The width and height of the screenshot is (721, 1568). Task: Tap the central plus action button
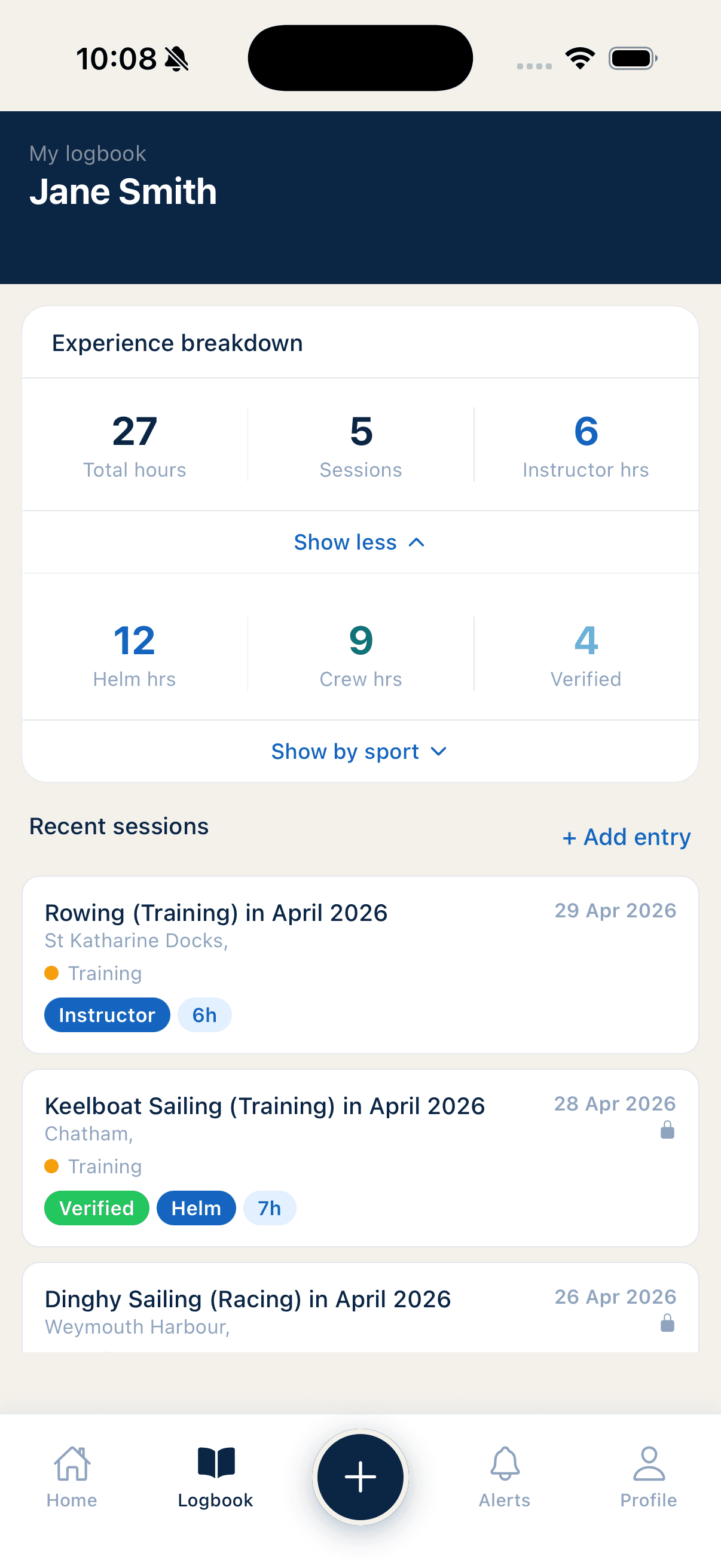360,1477
